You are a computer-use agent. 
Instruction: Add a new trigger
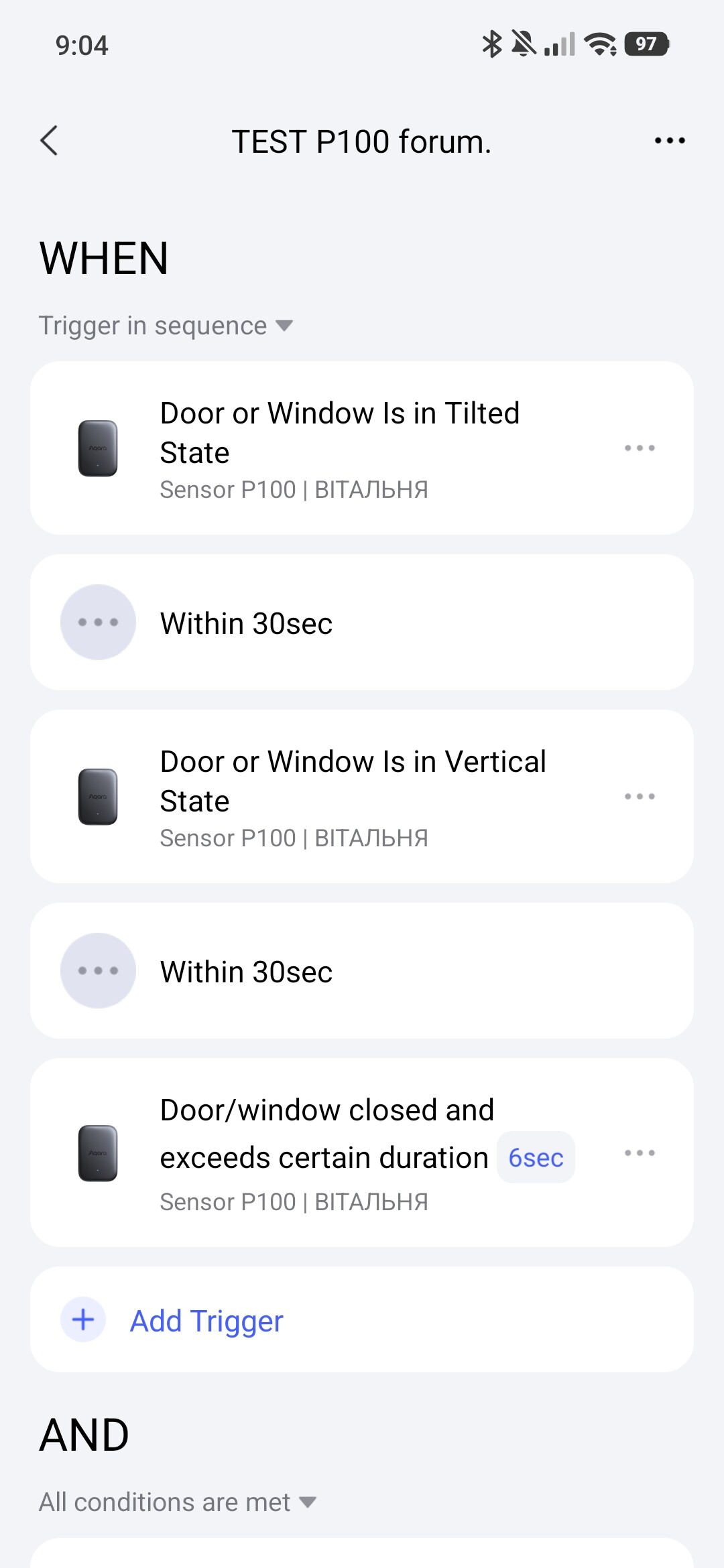point(206,1320)
